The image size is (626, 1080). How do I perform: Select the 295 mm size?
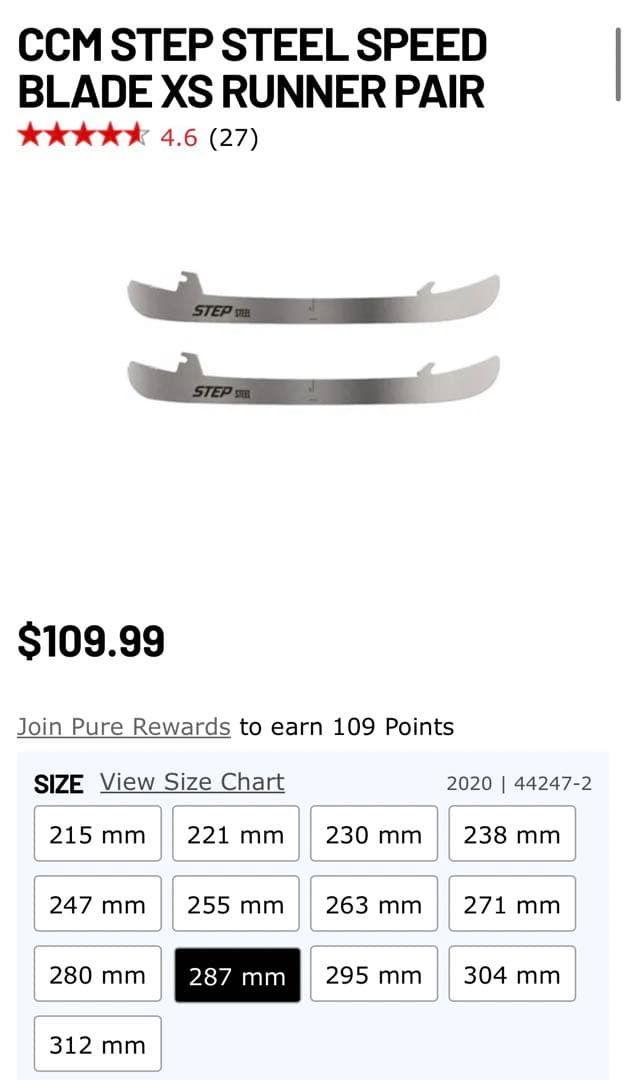tap(374, 974)
